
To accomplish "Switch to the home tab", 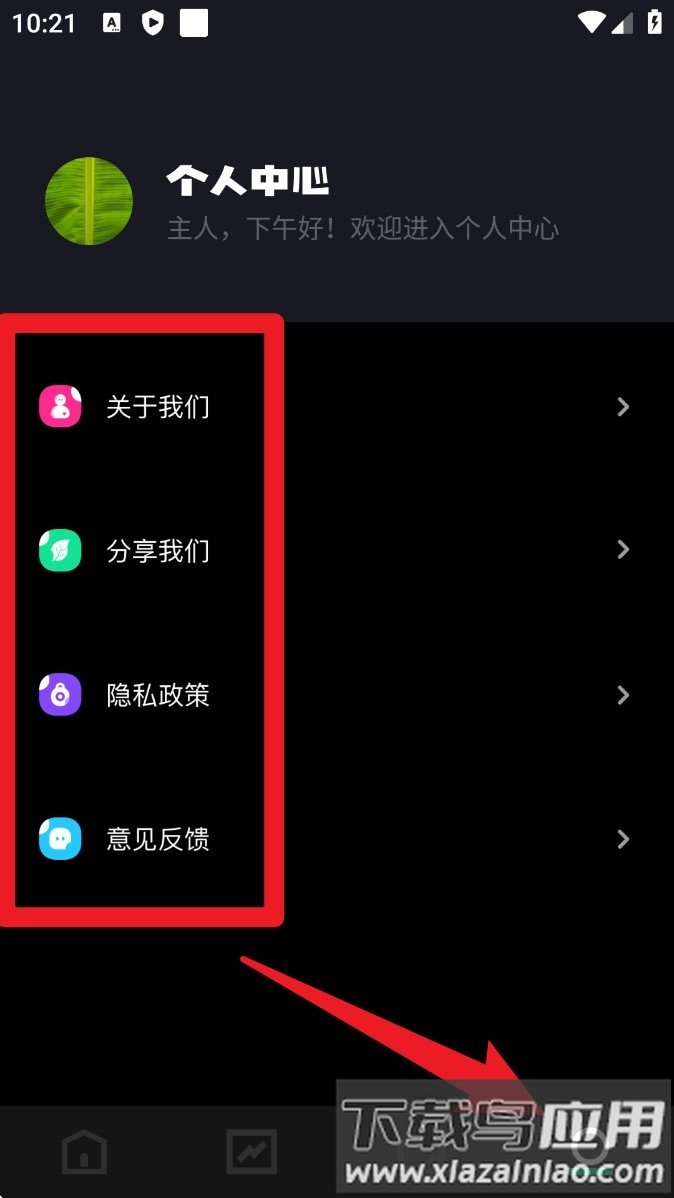I will pos(84,1153).
